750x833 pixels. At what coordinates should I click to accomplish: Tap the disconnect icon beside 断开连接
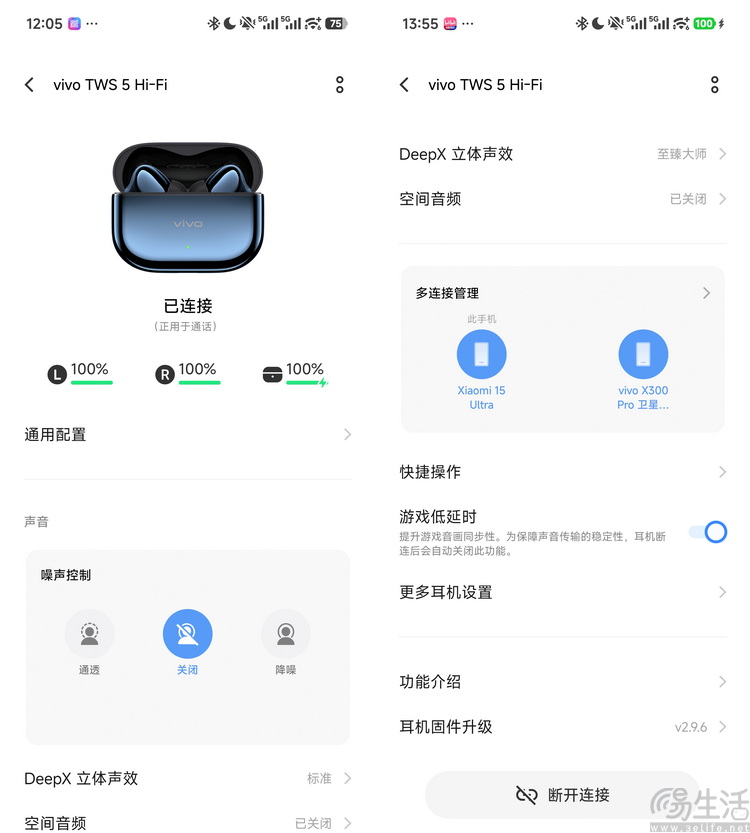tap(527, 794)
